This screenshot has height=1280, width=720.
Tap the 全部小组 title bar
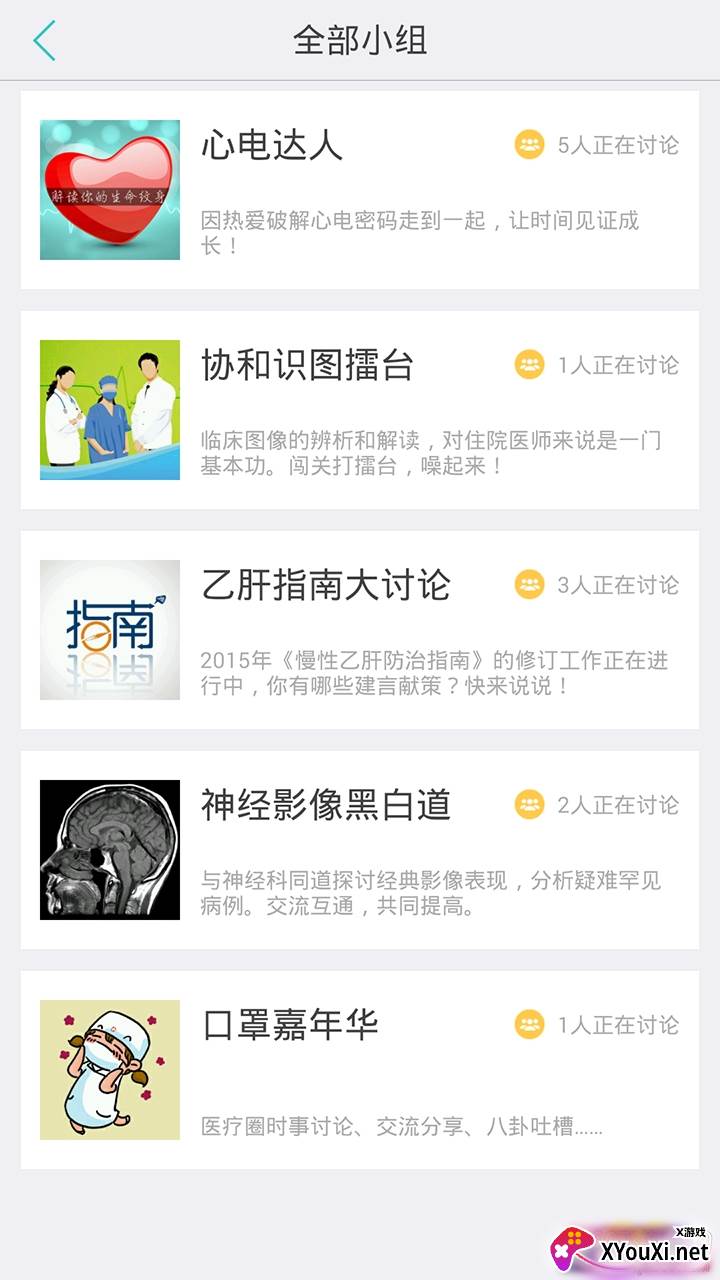(x=360, y=40)
